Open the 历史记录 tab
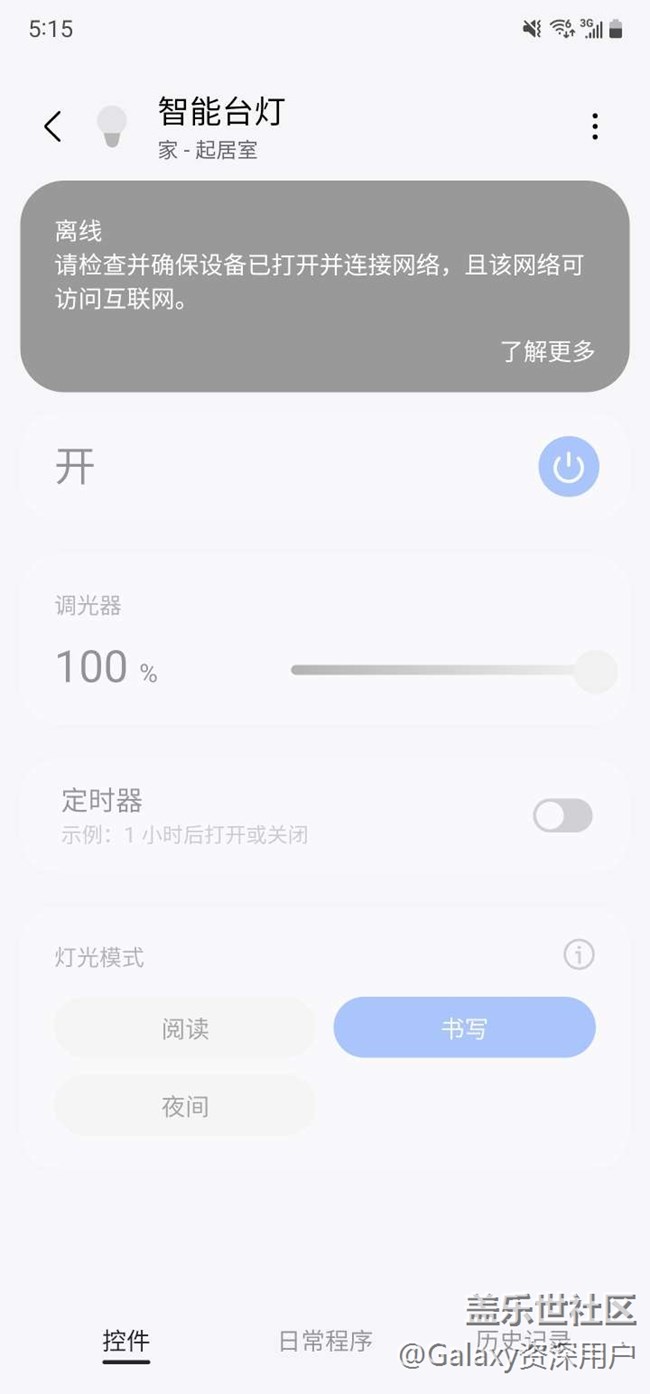This screenshot has height=1394, width=650. pyautogui.click(x=523, y=1338)
